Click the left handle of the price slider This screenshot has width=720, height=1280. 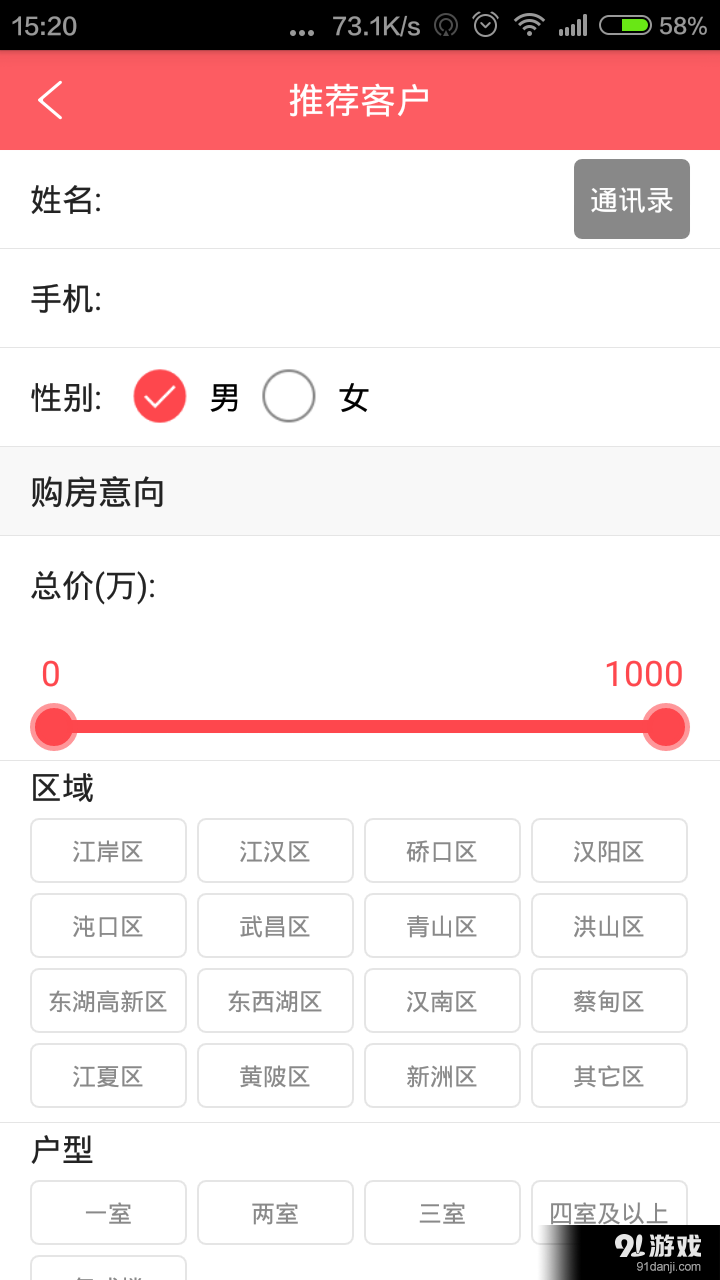point(53,727)
